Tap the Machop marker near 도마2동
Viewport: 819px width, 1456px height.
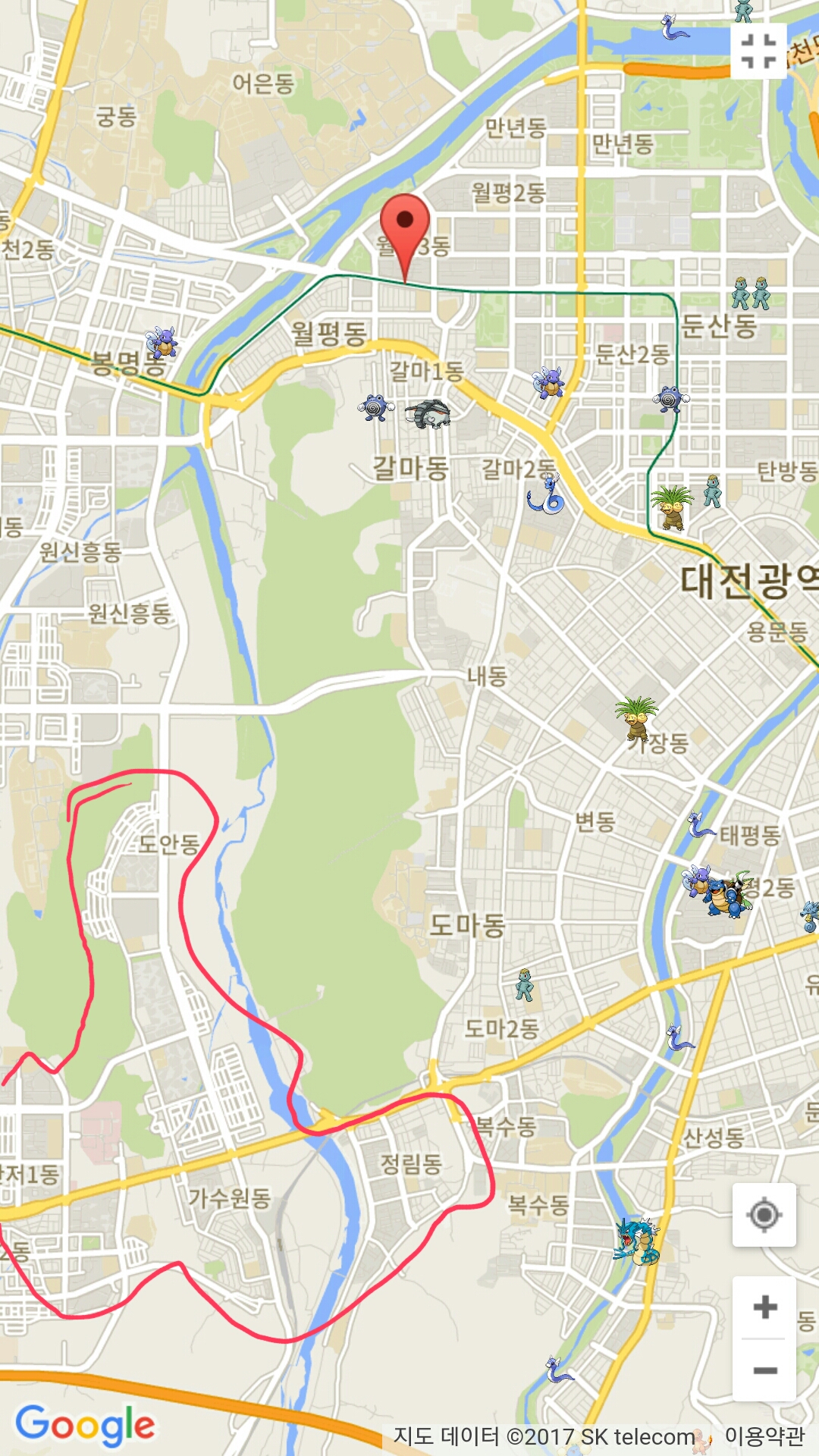[x=525, y=985]
